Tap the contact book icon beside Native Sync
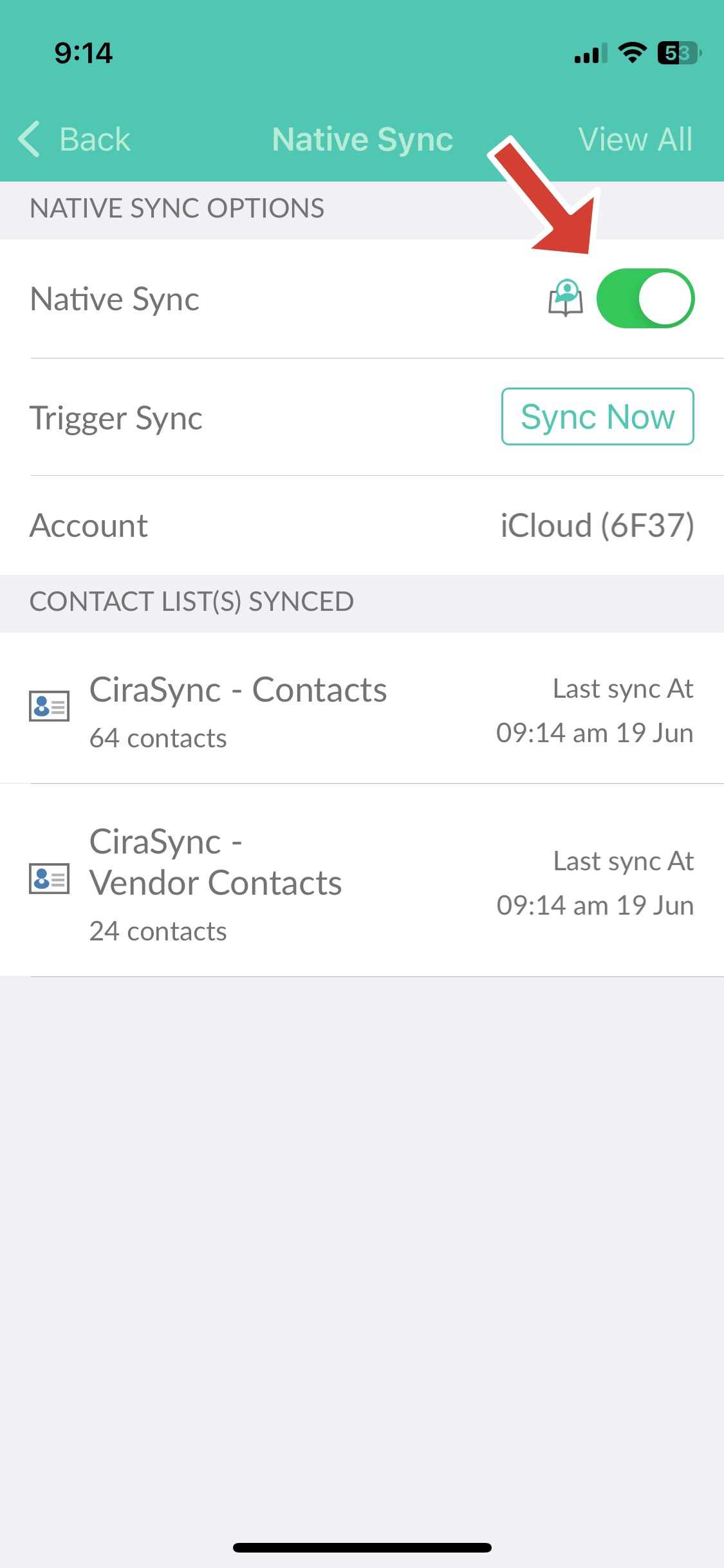Viewport: 724px width, 1568px height. coord(566,298)
